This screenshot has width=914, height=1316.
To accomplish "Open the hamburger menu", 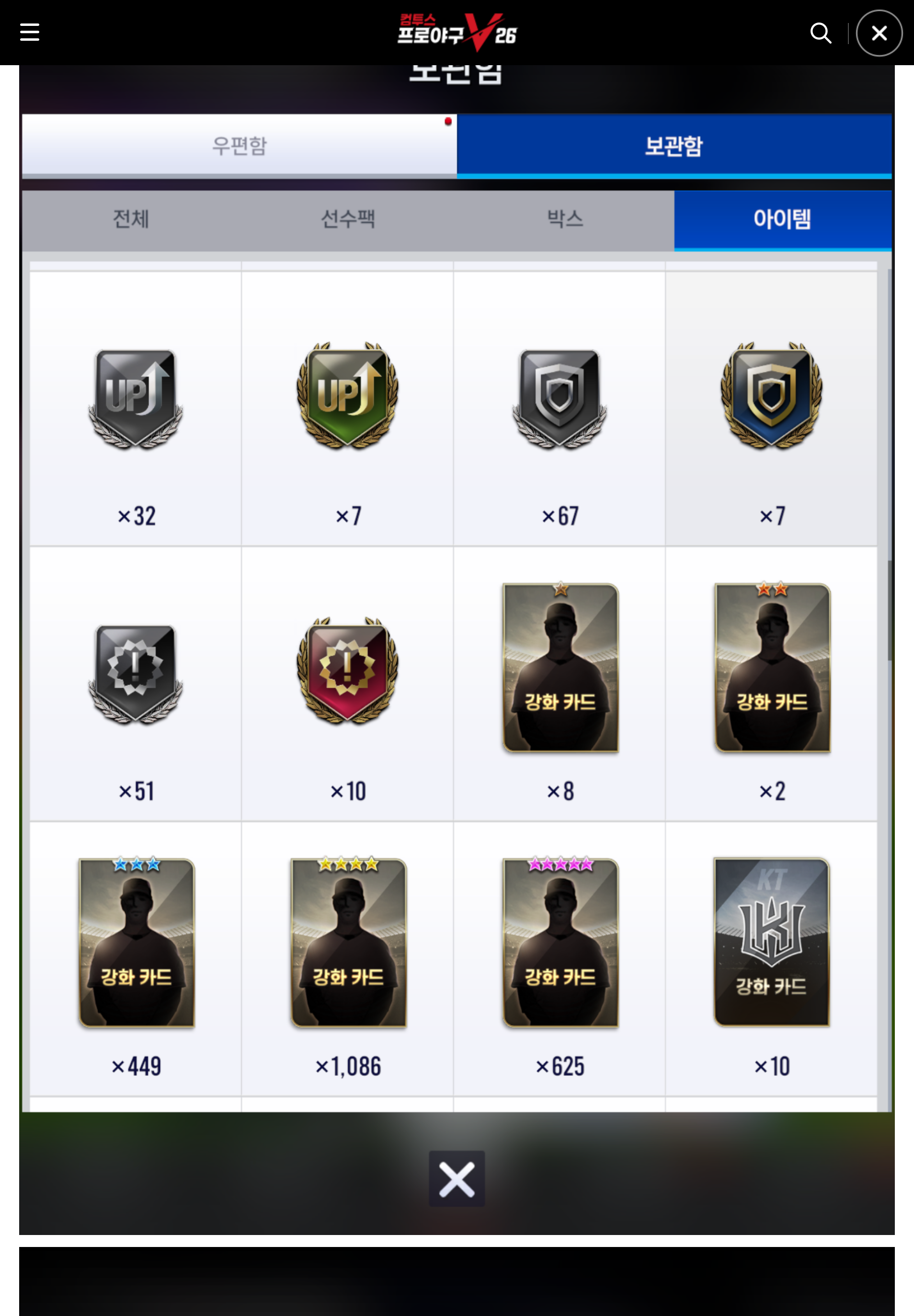I will pyautogui.click(x=29, y=32).
